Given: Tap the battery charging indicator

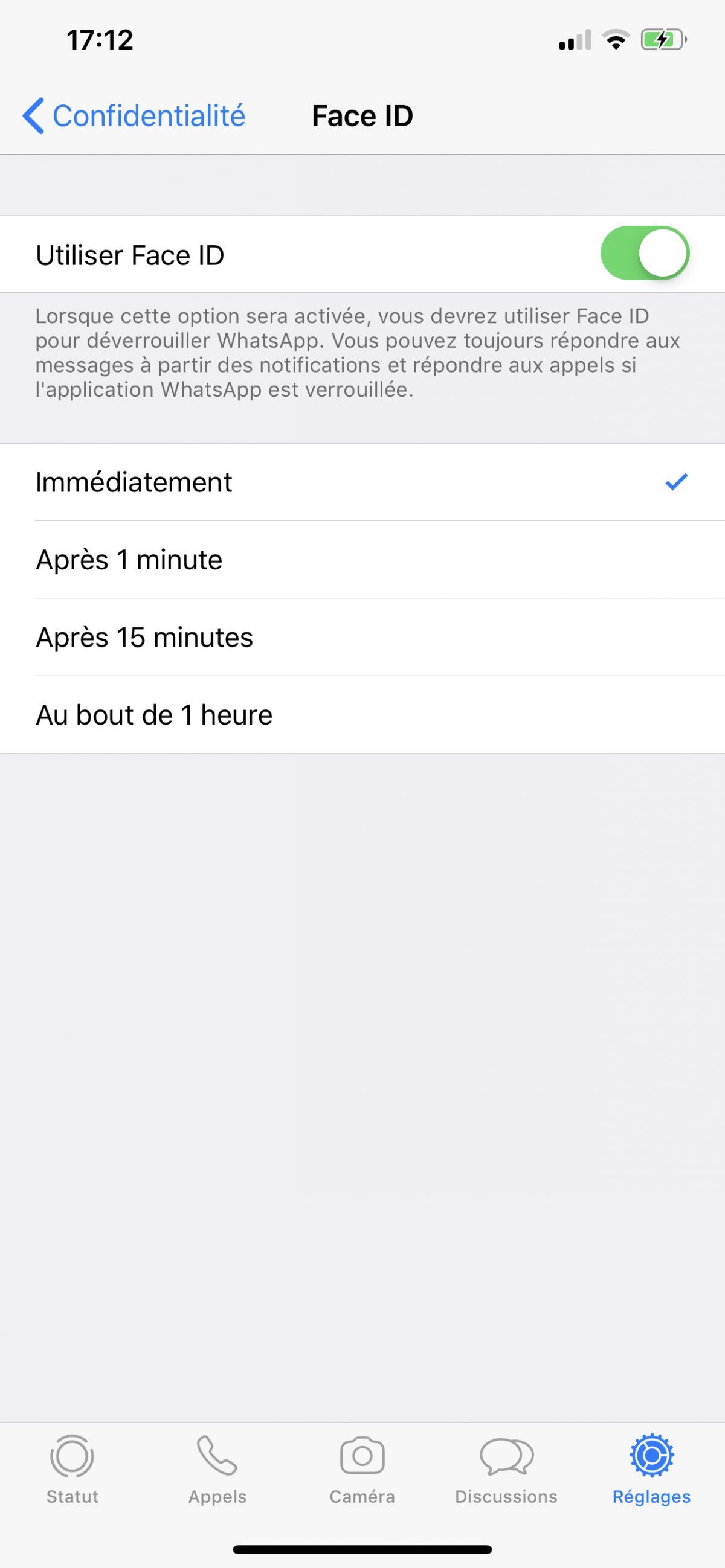Looking at the screenshot, I should [x=660, y=39].
